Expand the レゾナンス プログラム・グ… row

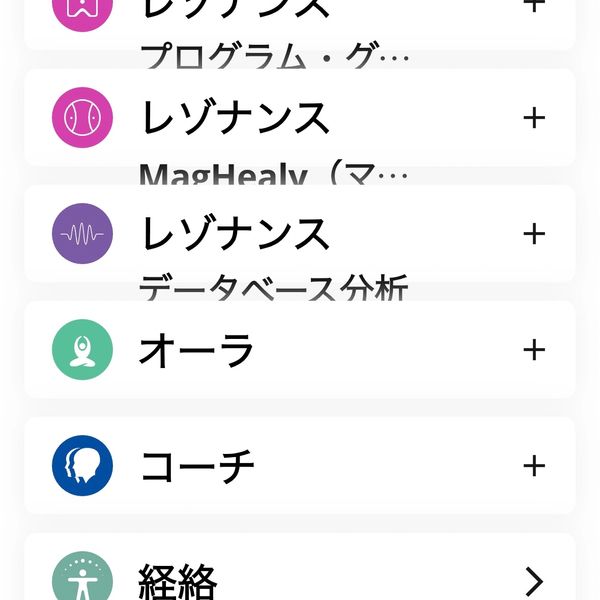point(534,6)
